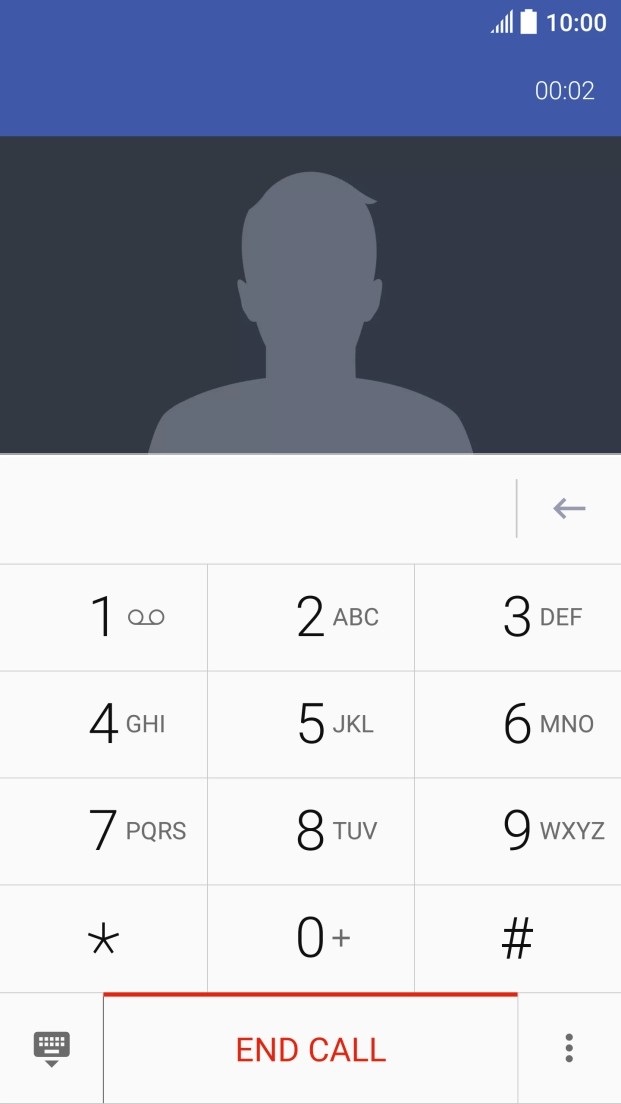This screenshot has height=1104, width=621.
Task: Tap the hash key
Action: 518,938
